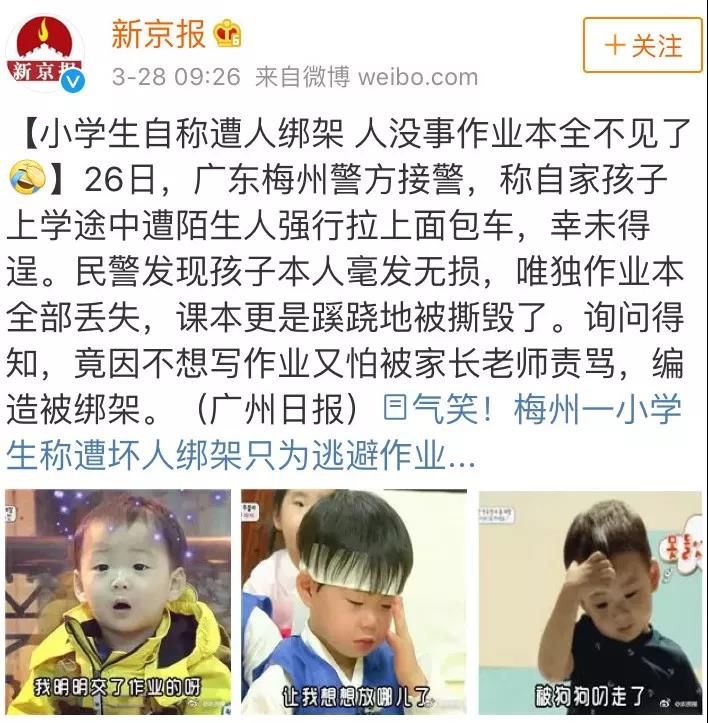View the image captioned 让我想想放哪儿了

point(353,602)
